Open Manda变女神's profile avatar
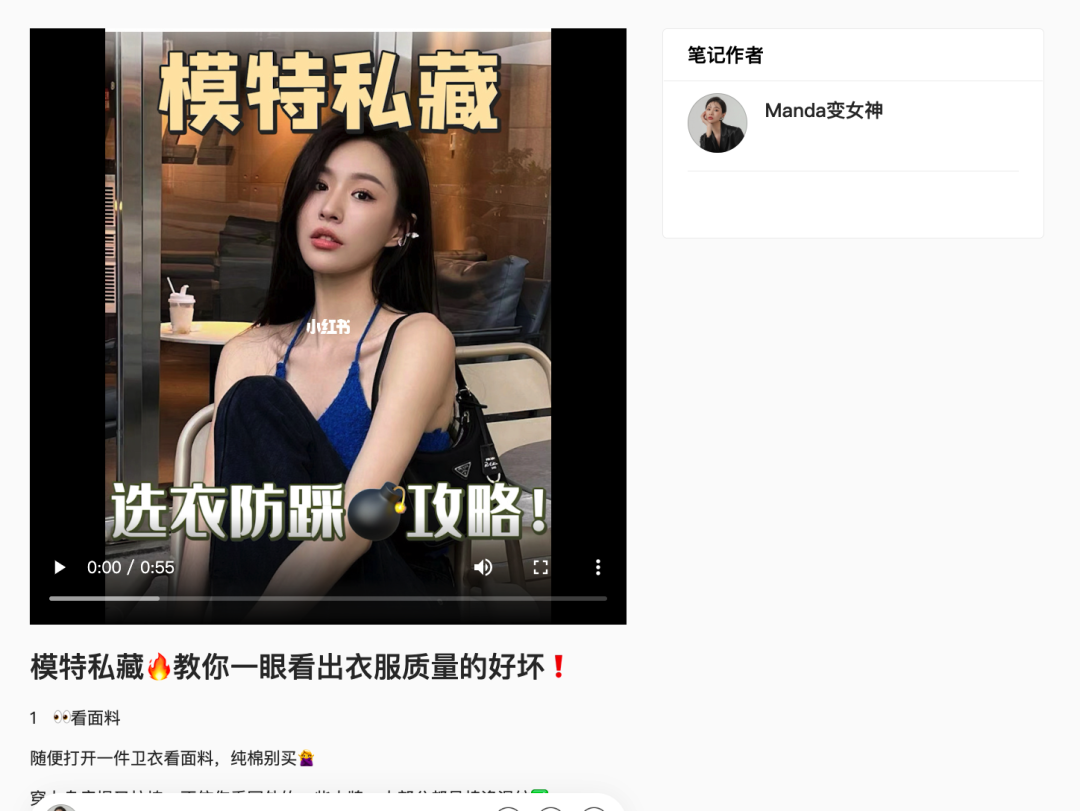 tap(717, 123)
